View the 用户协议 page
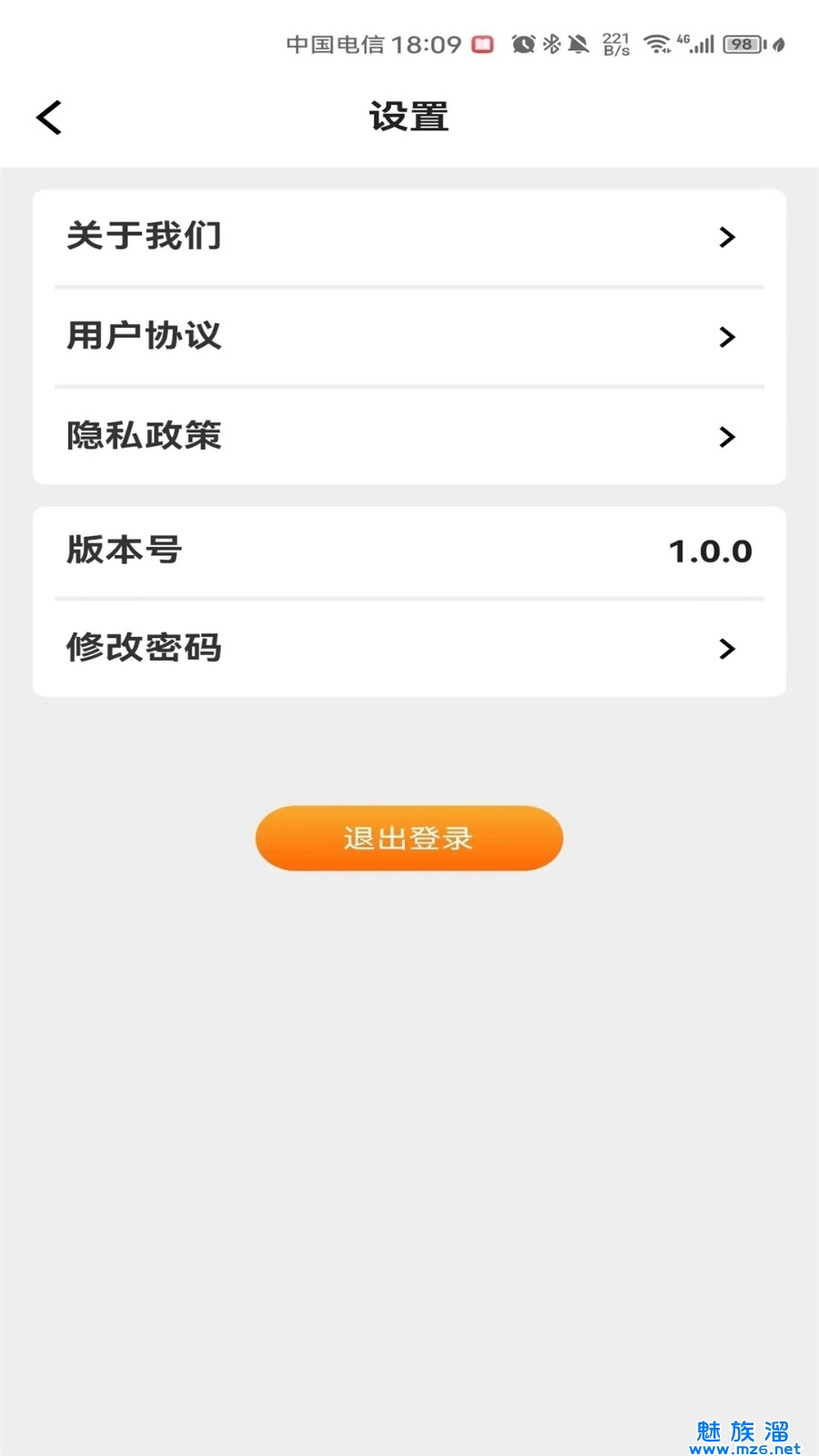Image resolution: width=819 pixels, height=1456 pixels. pos(409,337)
